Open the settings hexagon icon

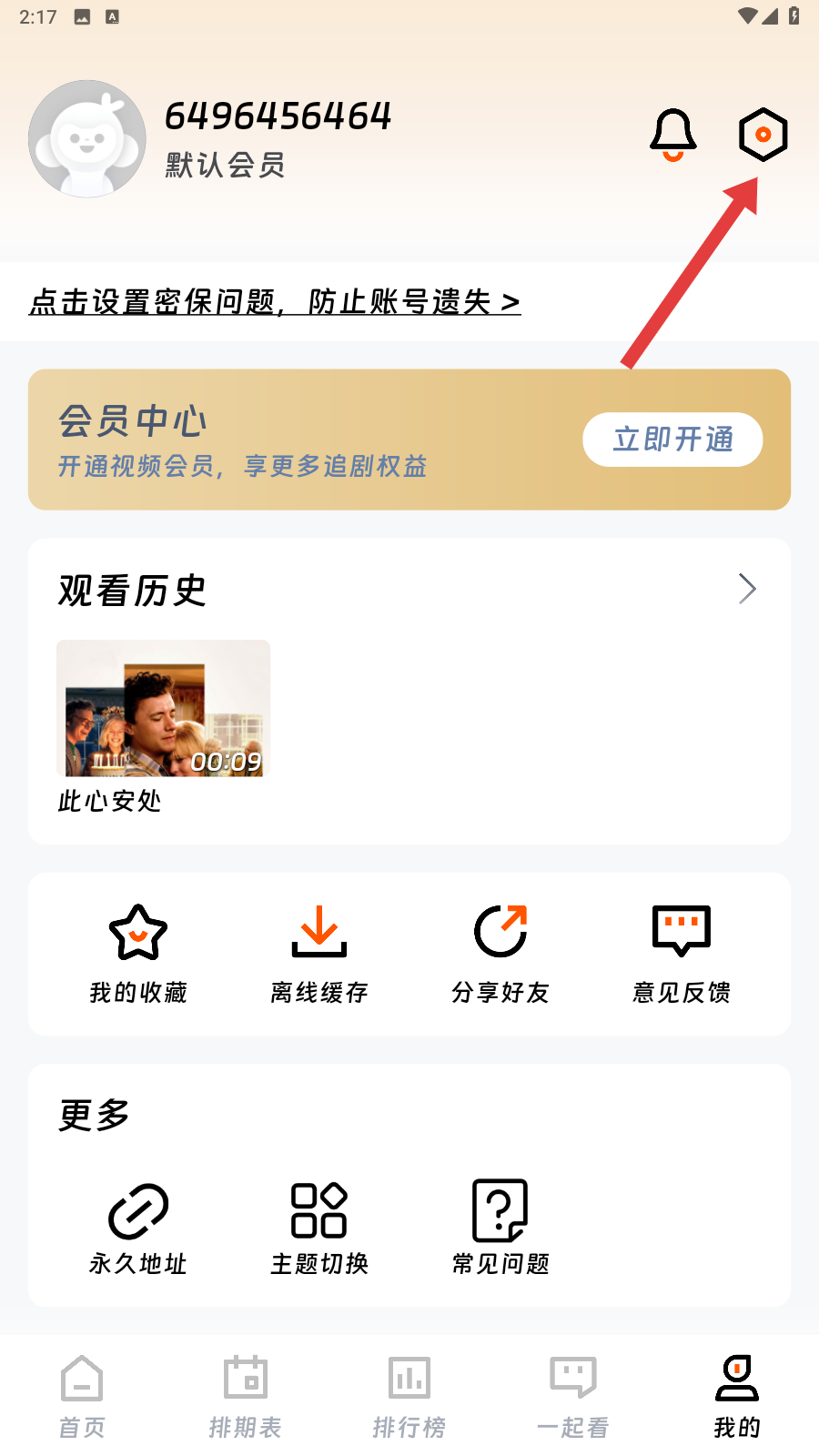[x=763, y=135]
